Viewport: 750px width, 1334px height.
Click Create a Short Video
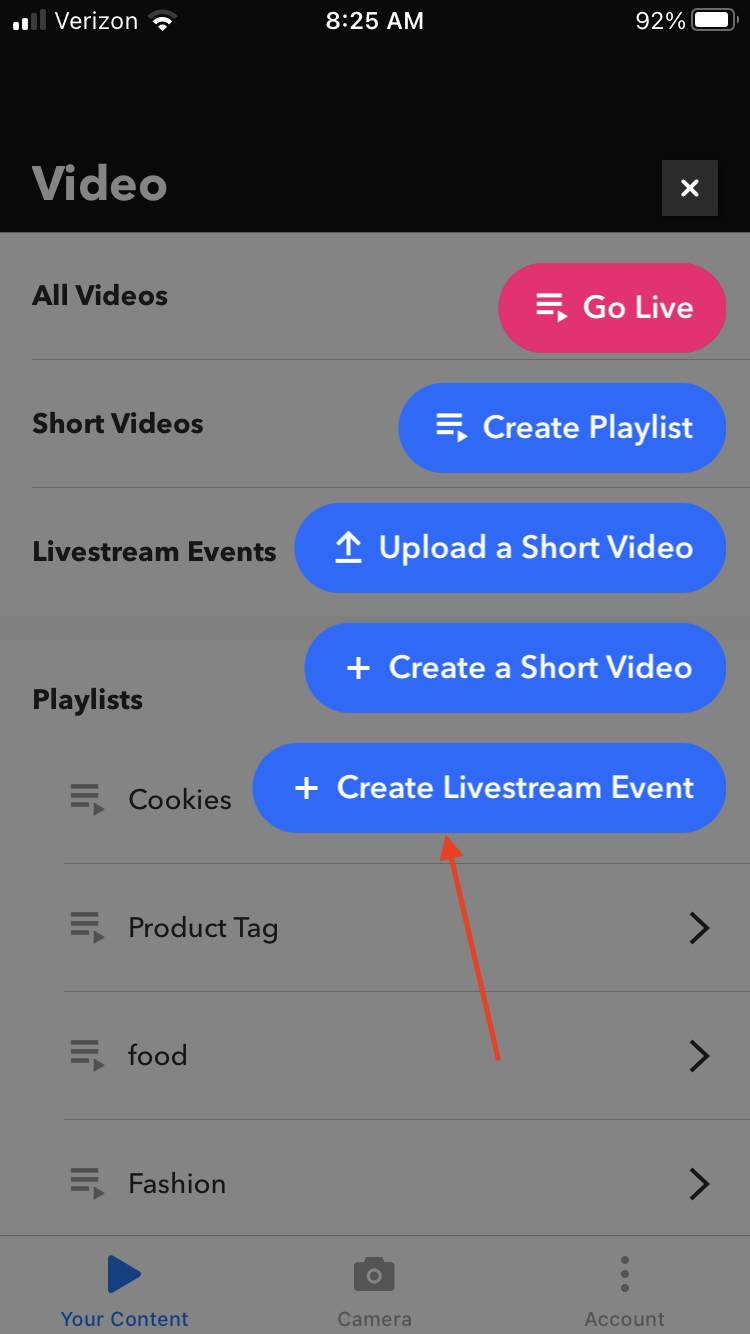pos(514,668)
